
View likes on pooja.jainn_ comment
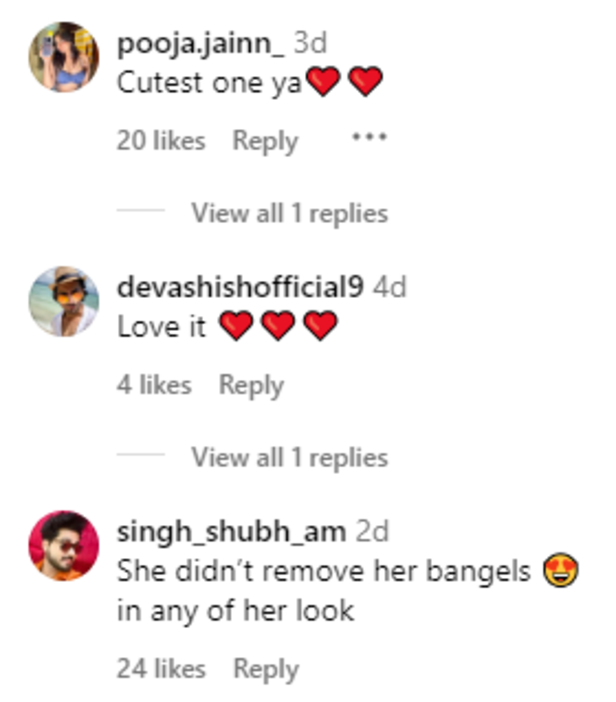pyautogui.click(x=161, y=141)
